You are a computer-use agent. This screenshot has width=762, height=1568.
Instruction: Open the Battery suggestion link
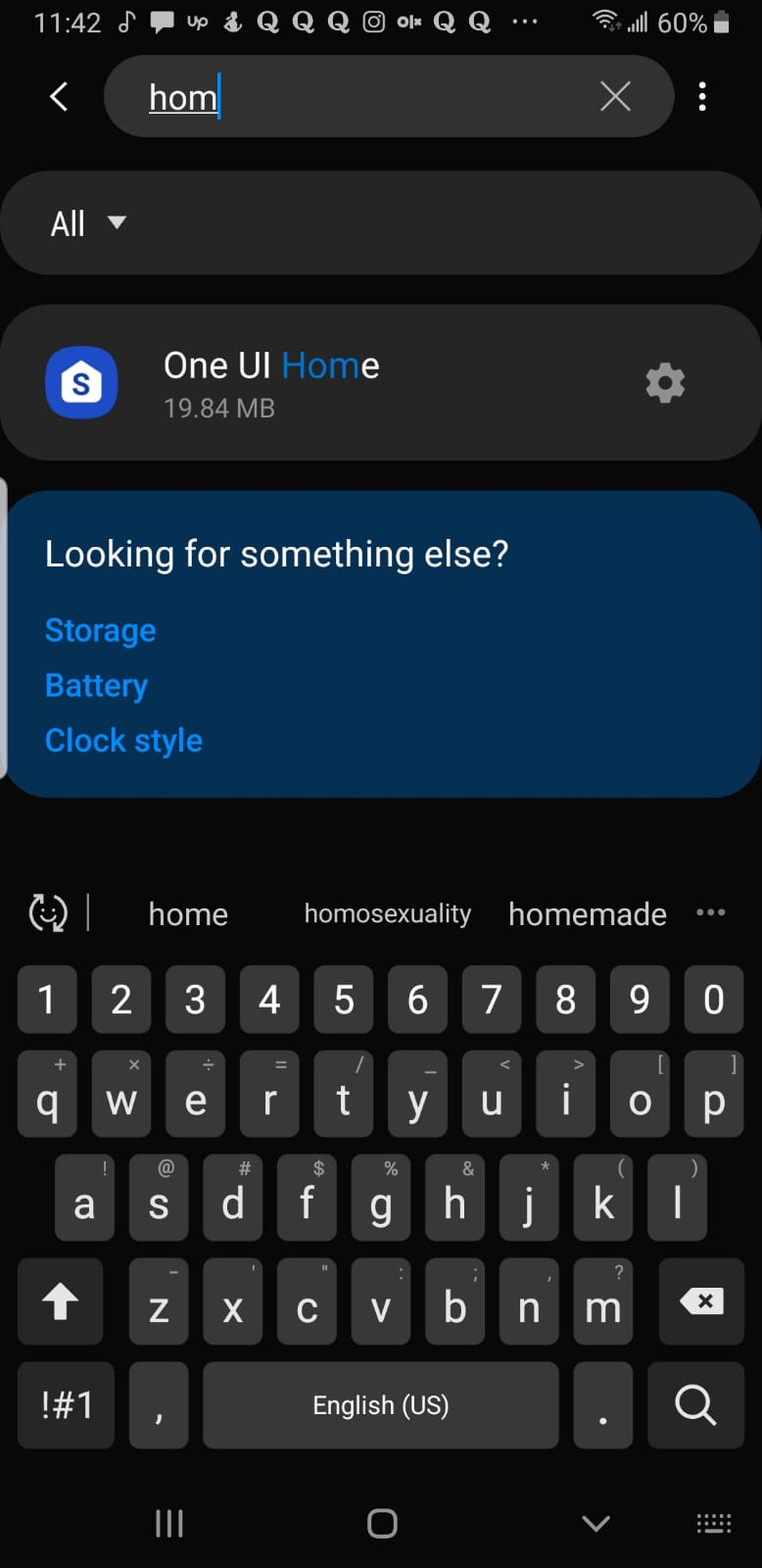click(x=96, y=685)
